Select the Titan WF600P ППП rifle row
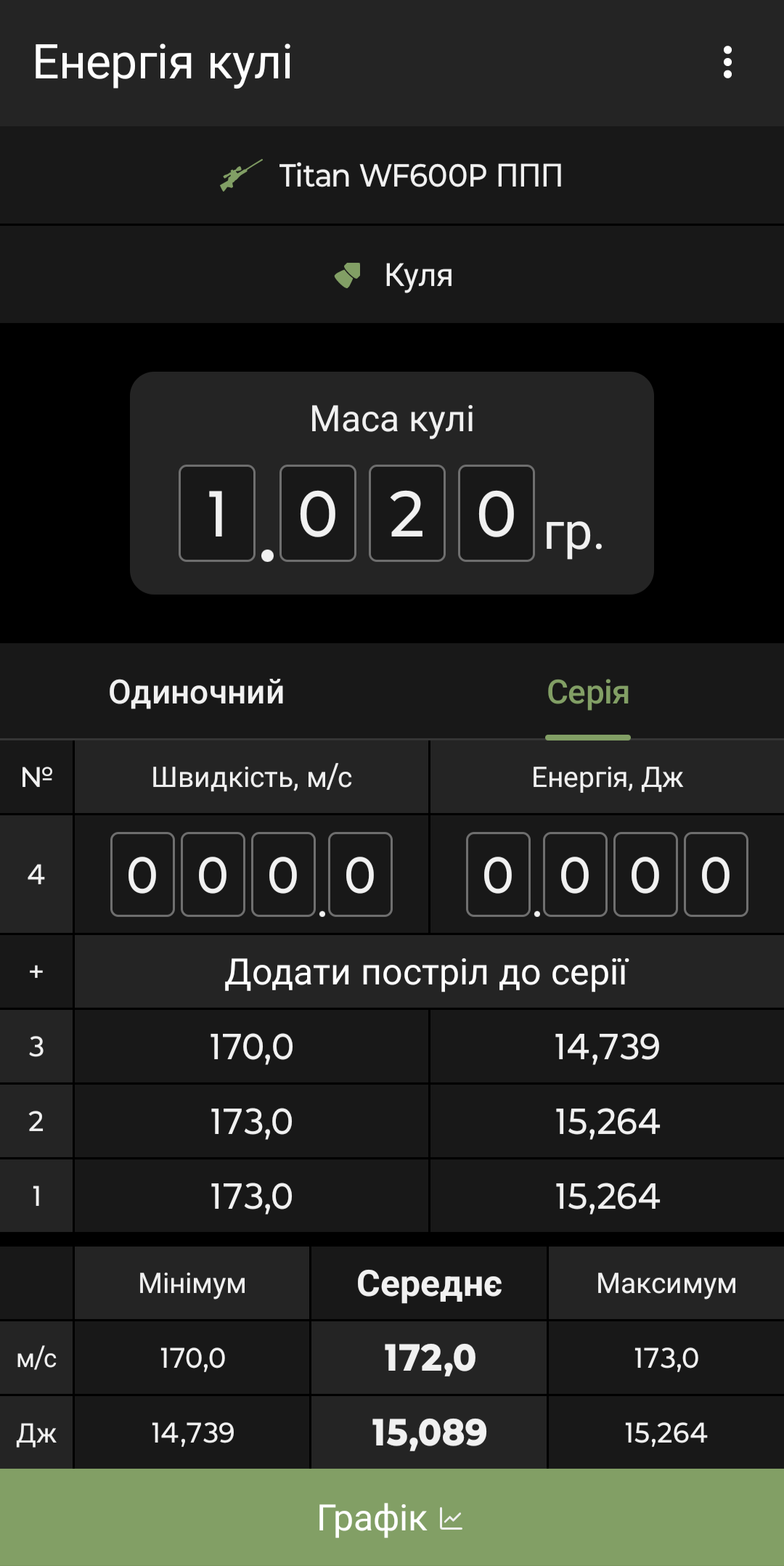The image size is (784, 1566). tap(392, 176)
